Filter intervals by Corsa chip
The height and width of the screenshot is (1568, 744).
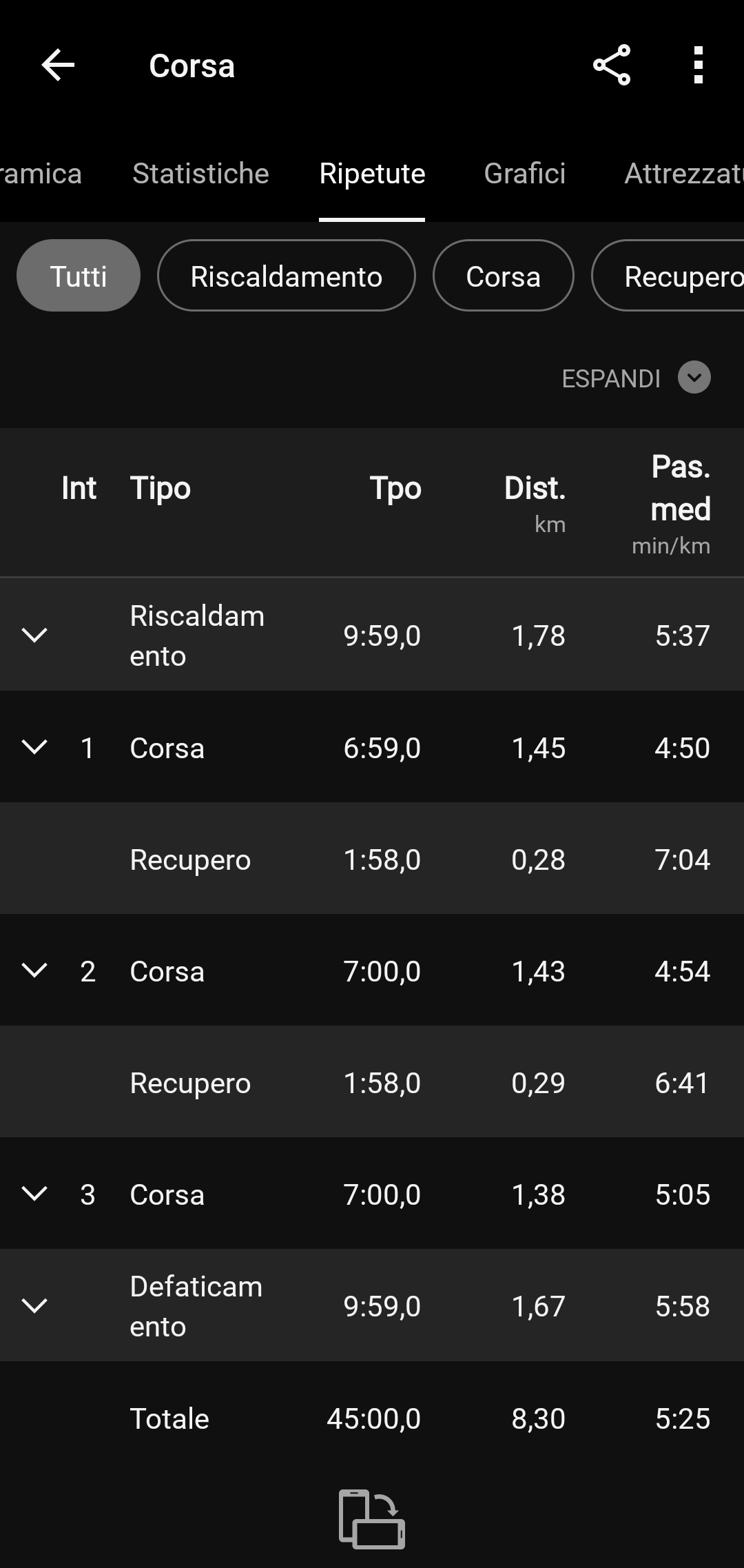point(503,276)
